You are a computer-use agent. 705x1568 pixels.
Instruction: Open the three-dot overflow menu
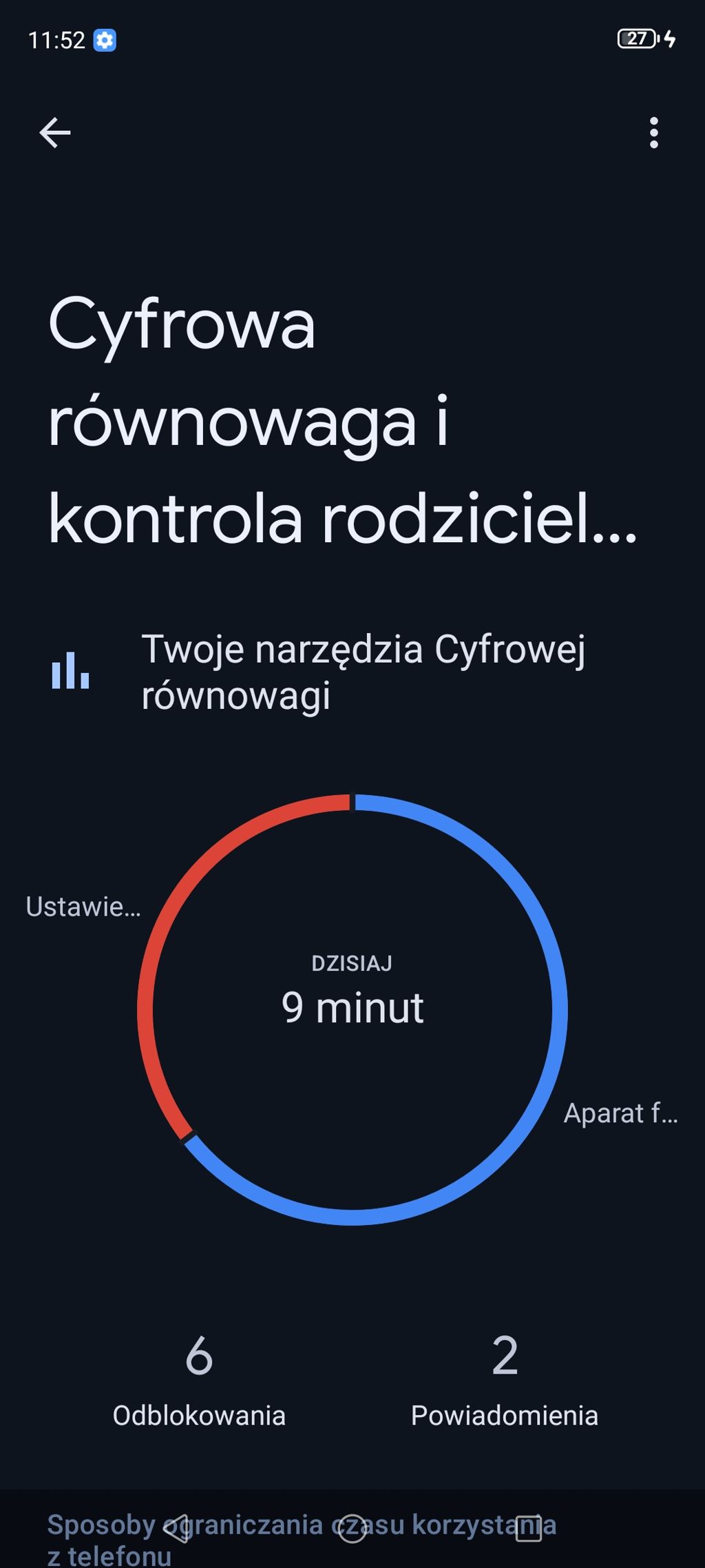[653, 132]
